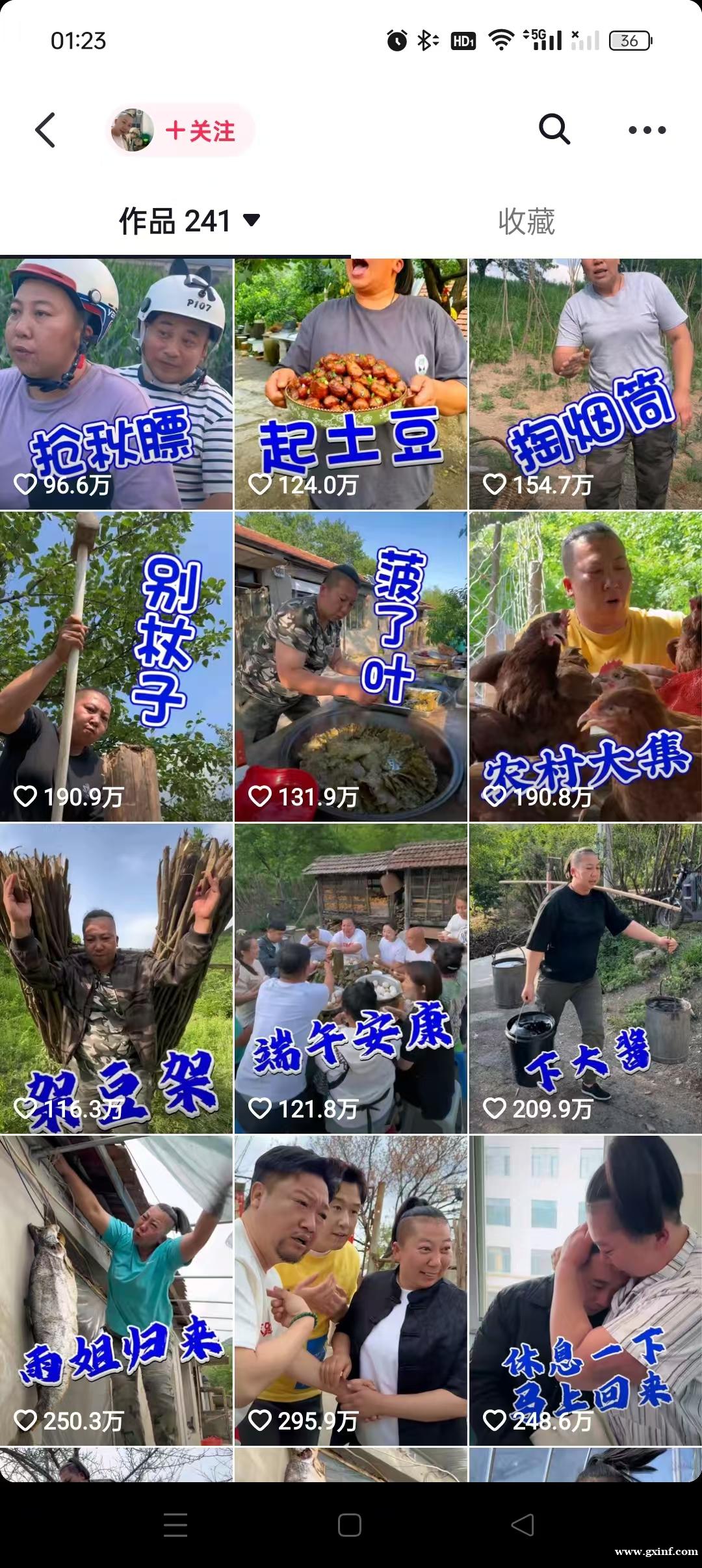
Task: Open the 别杖子 video
Action: tap(116, 666)
